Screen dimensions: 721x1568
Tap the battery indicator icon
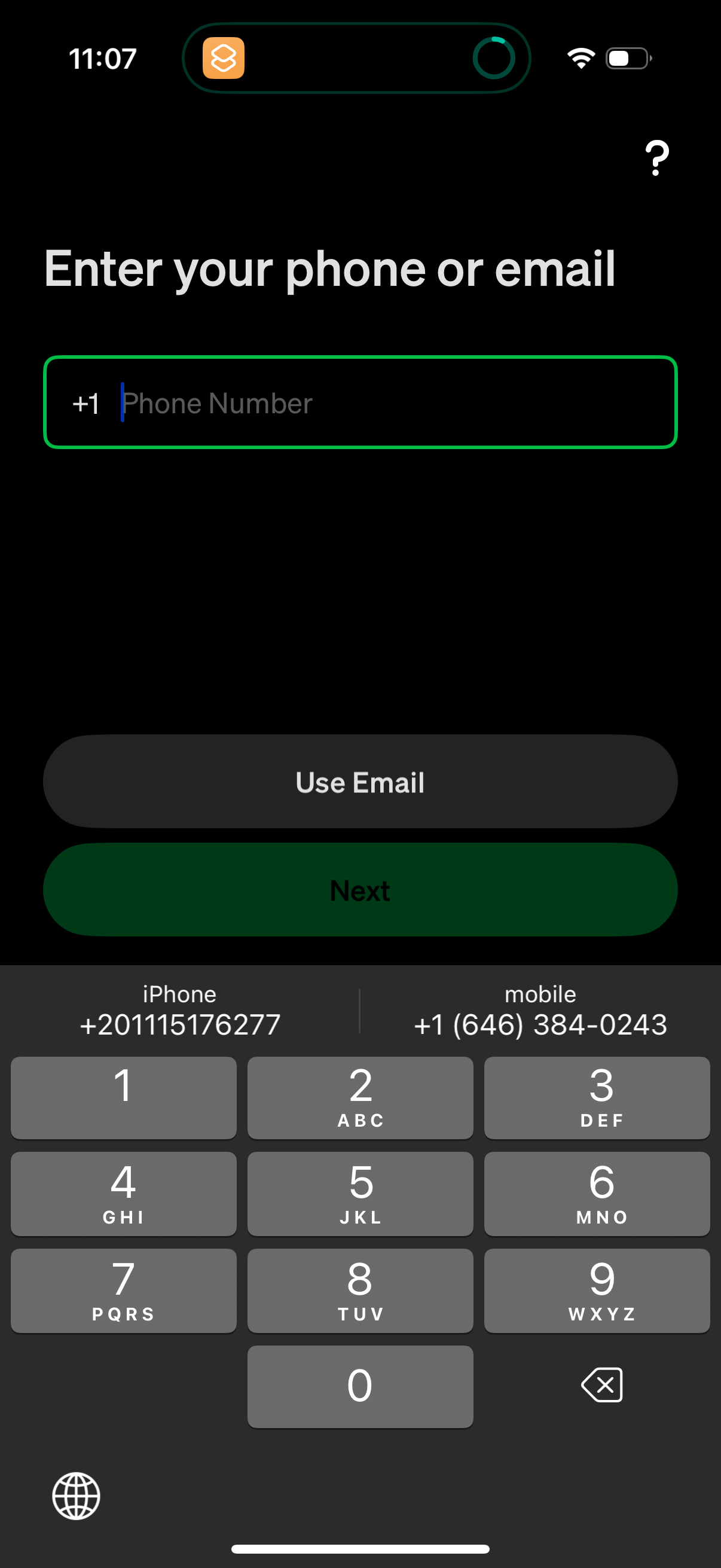(x=626, y=58)
